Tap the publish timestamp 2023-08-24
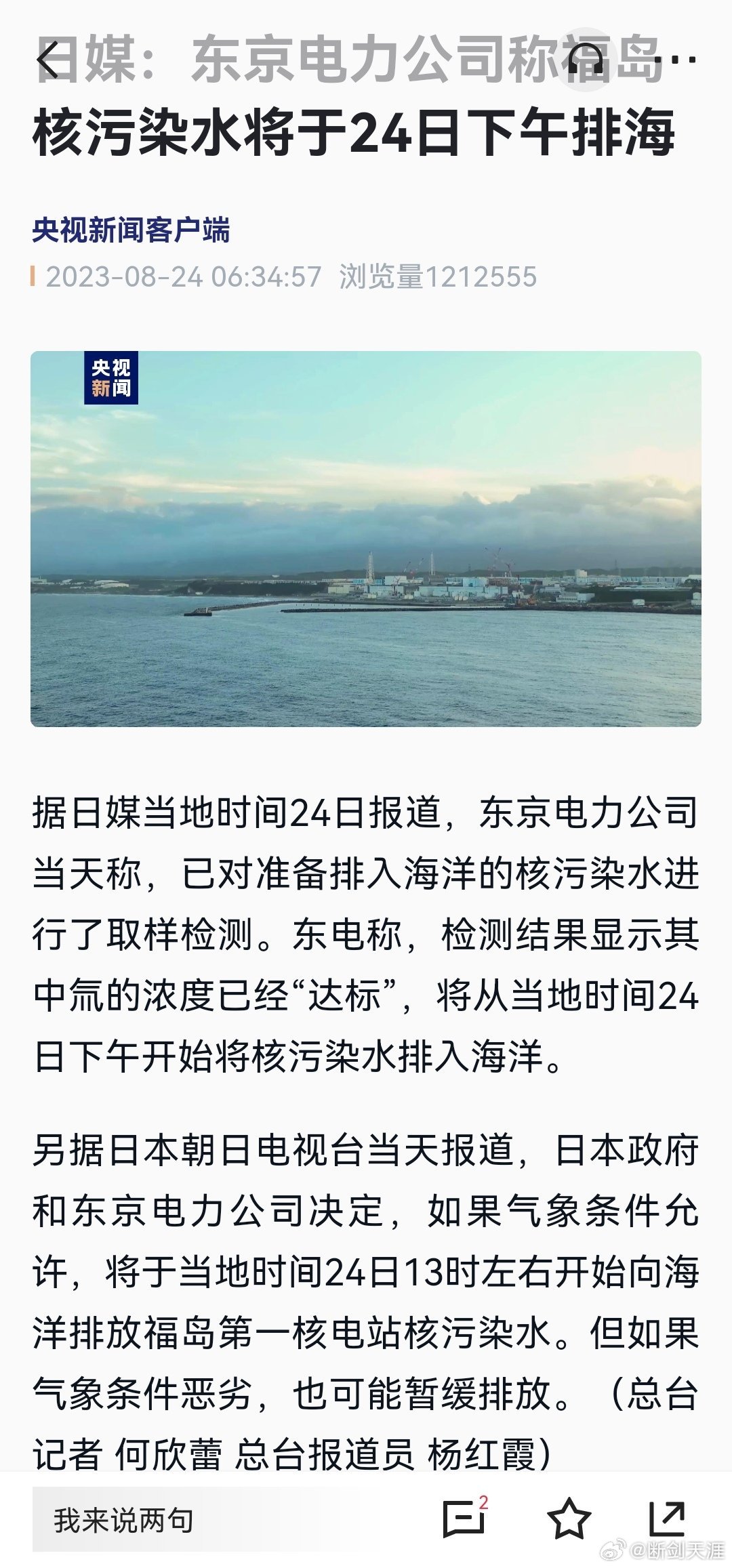 (x=180, y=276)
